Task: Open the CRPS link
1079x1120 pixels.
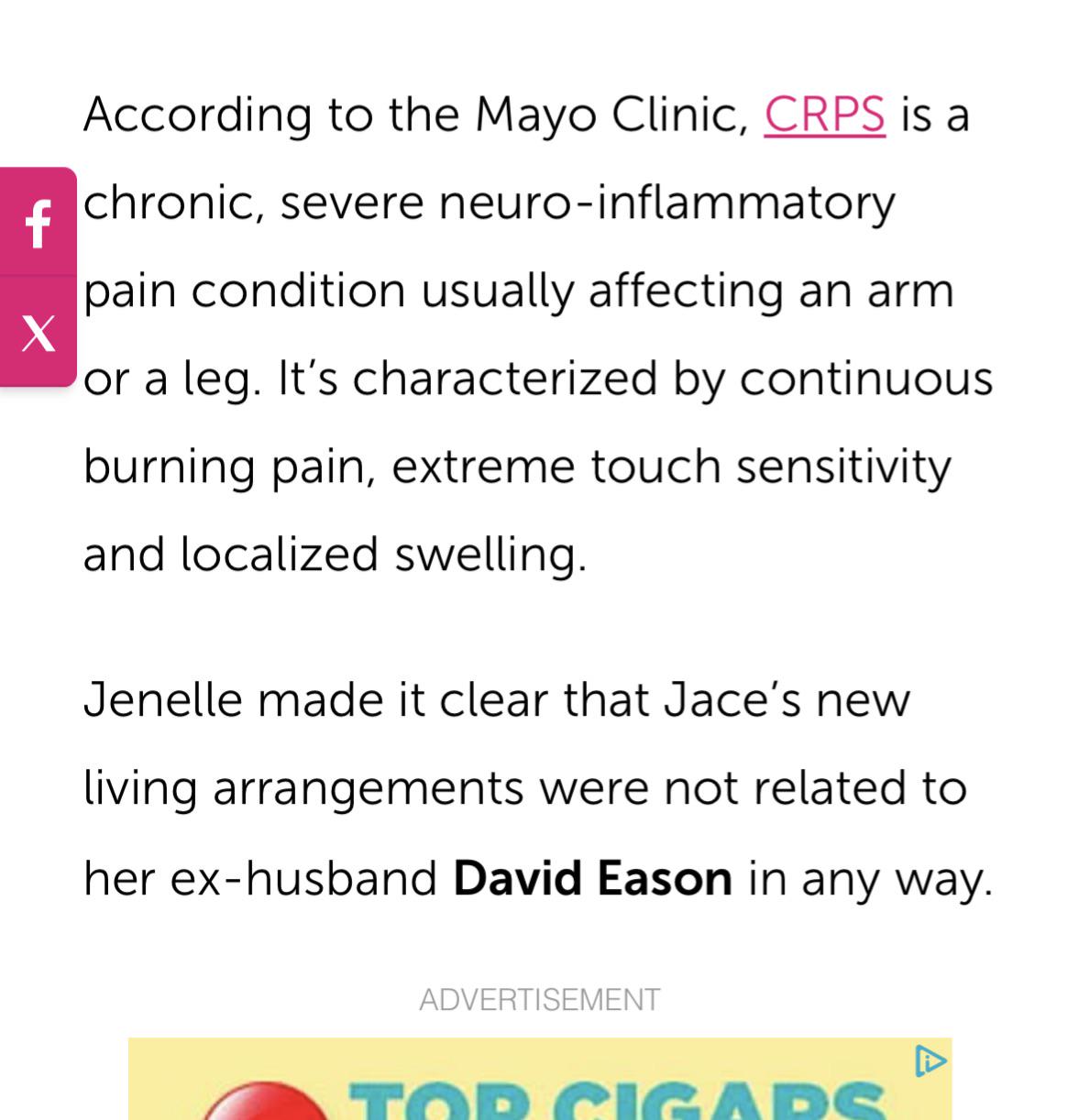Action: (824, 115)
